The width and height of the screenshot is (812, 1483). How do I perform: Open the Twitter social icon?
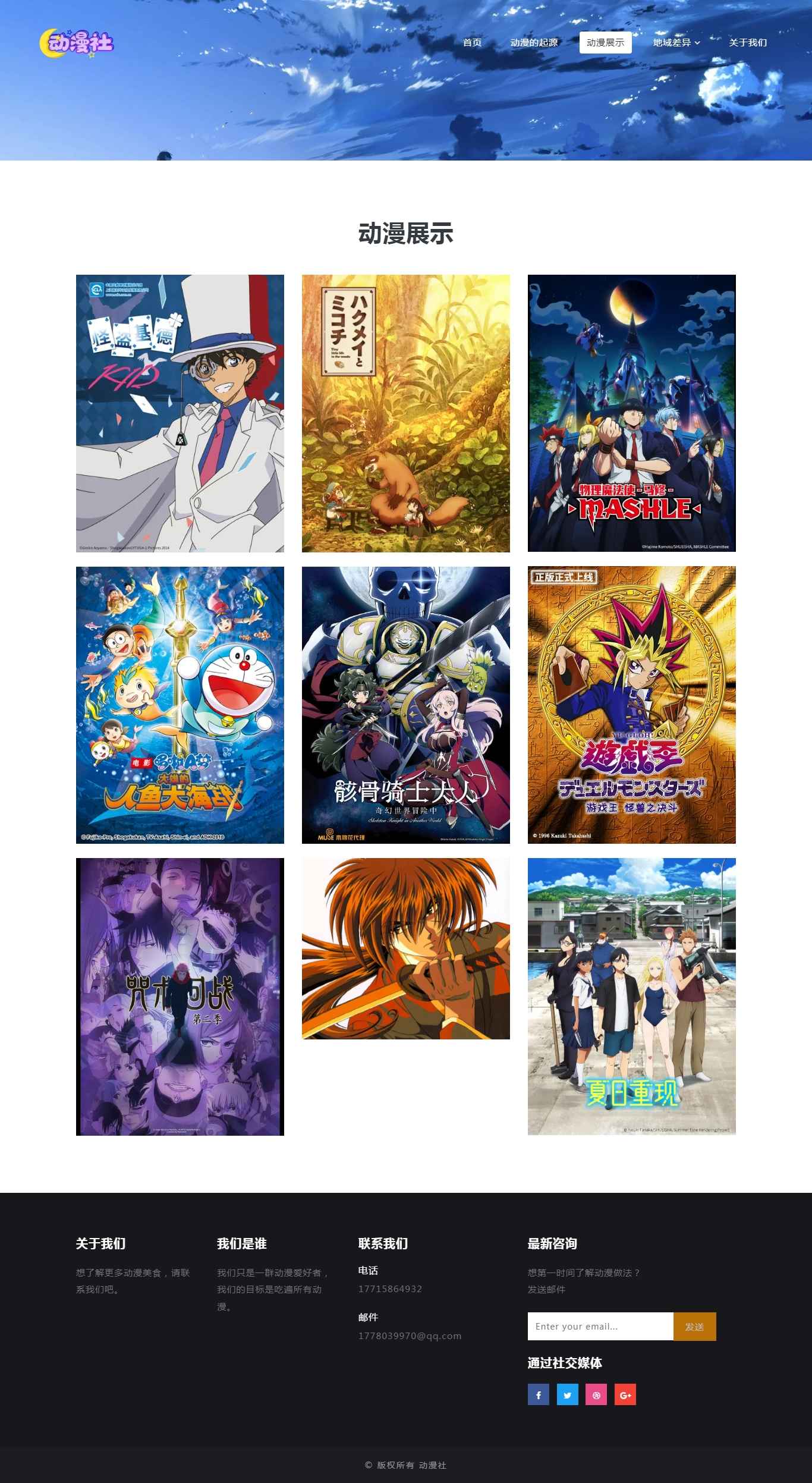pyautogui.click(x=567, y=1395)
